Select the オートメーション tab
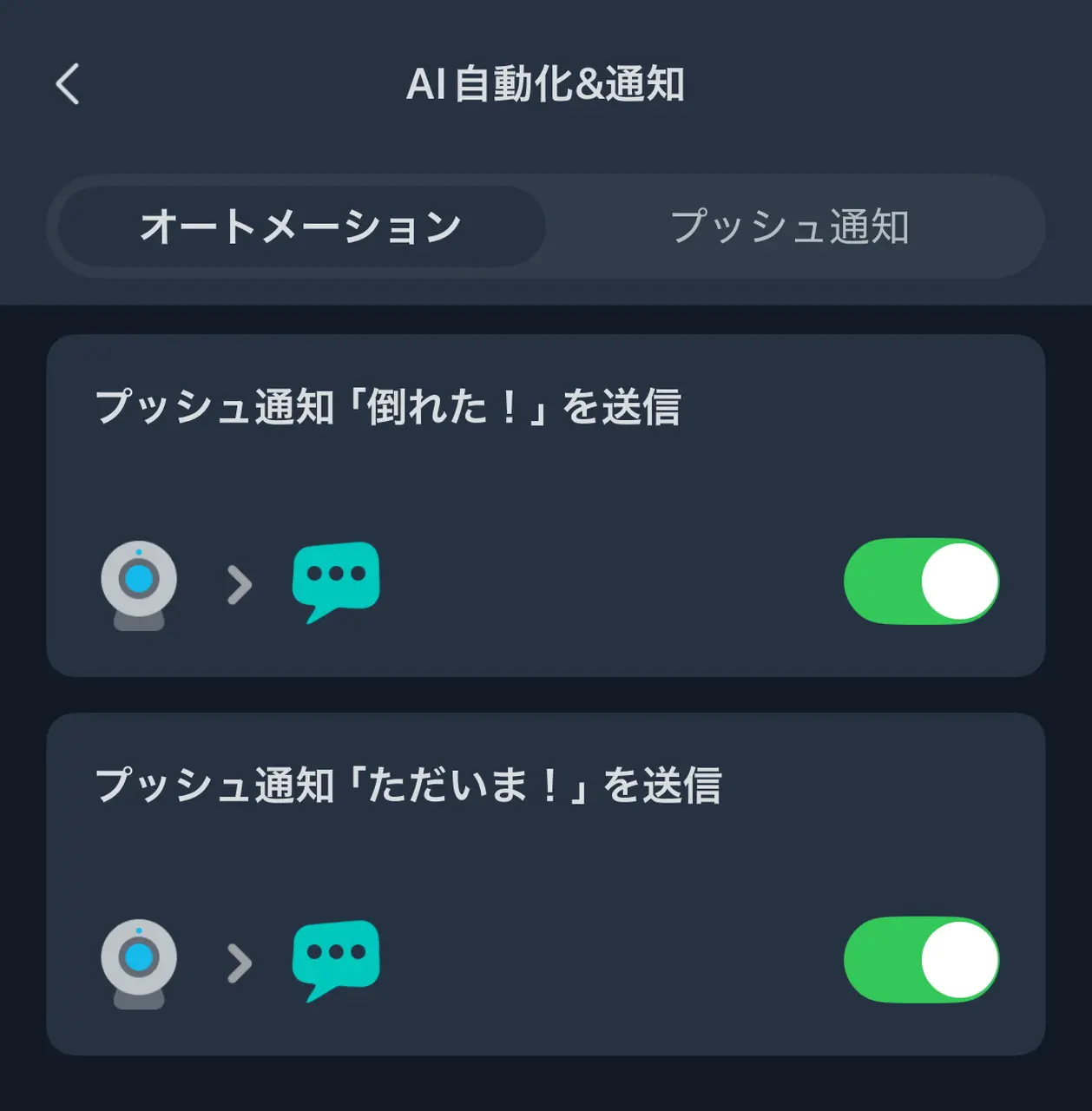Screen dimensions: 1092x1111 point(299,227)
